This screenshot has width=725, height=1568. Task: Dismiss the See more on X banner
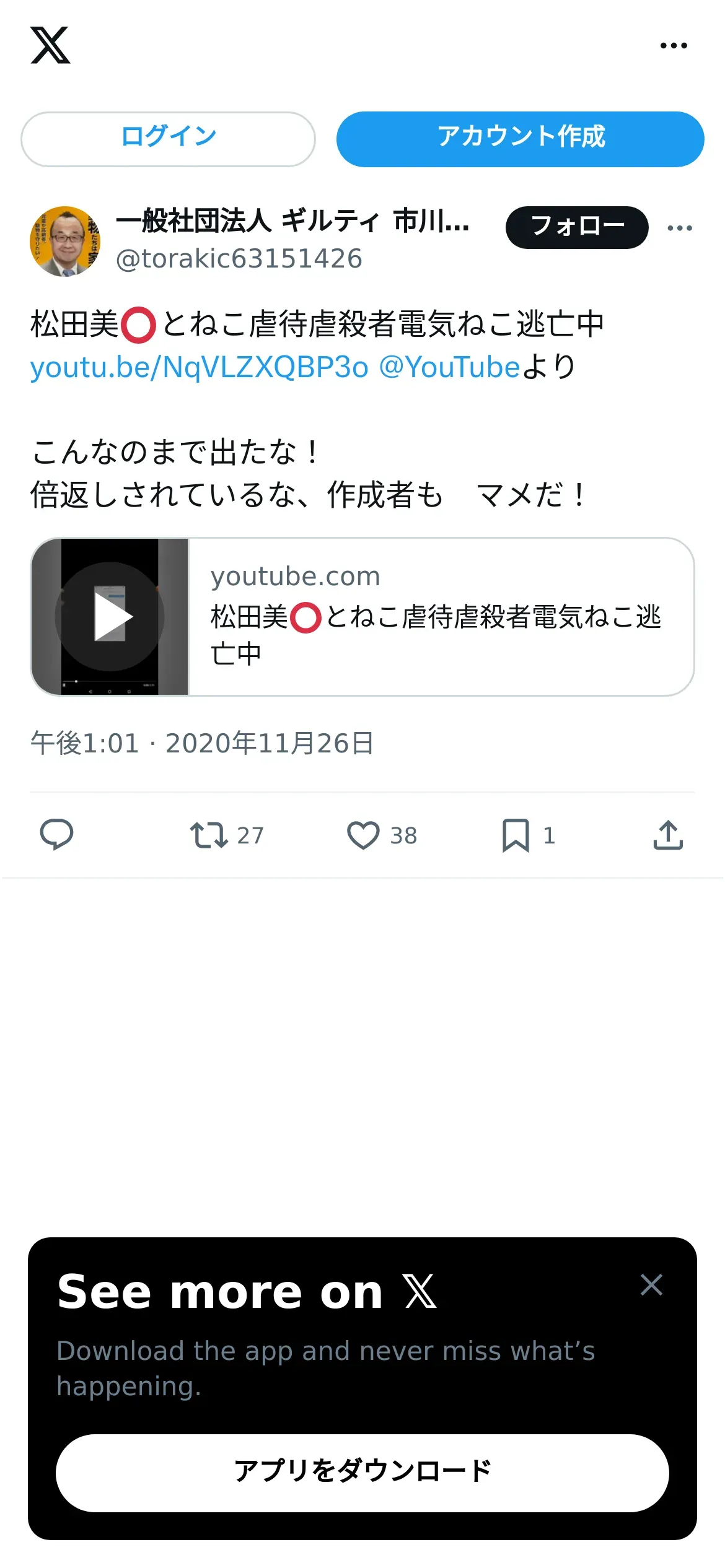pyautogui.click(x=651, y=1285)
